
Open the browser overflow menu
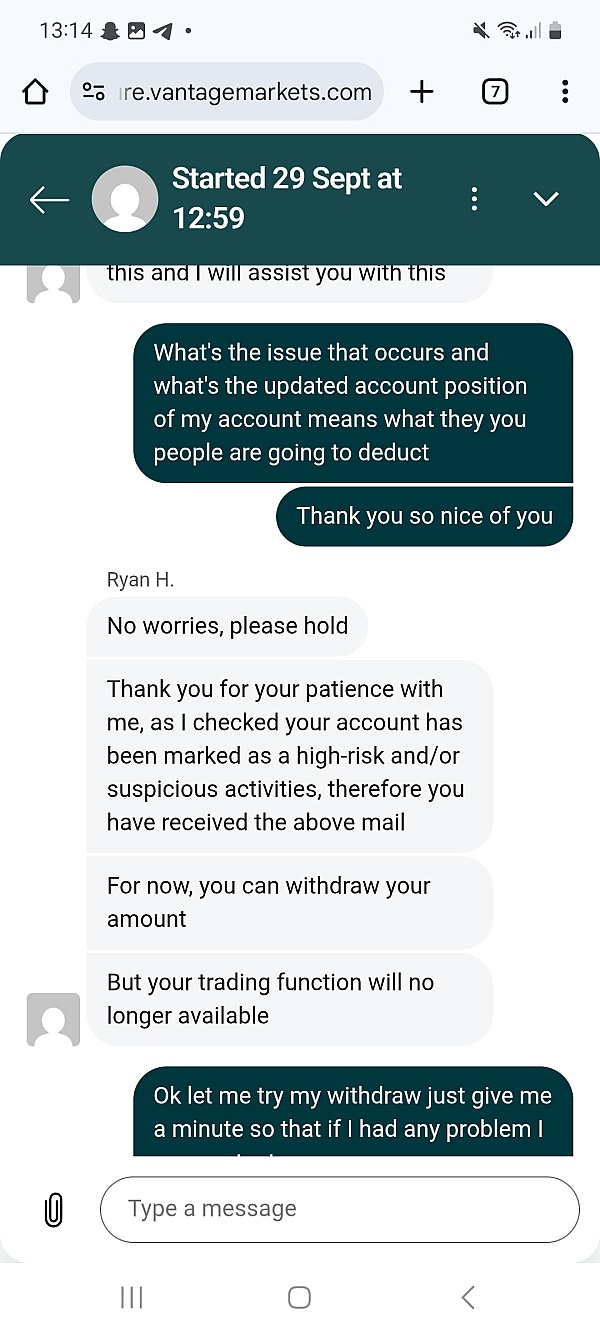[565, 92]
